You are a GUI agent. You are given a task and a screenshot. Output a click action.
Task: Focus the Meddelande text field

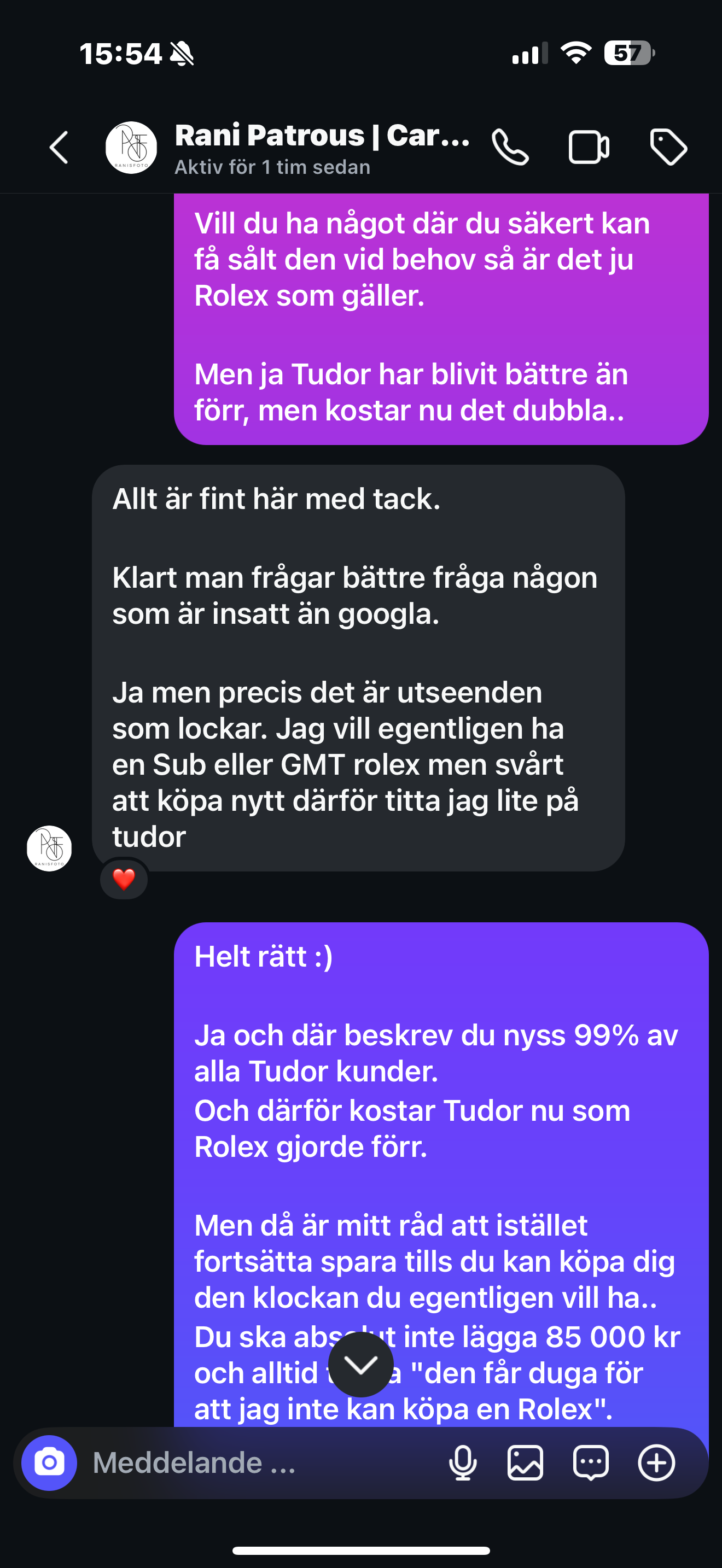pos(255,1462)
